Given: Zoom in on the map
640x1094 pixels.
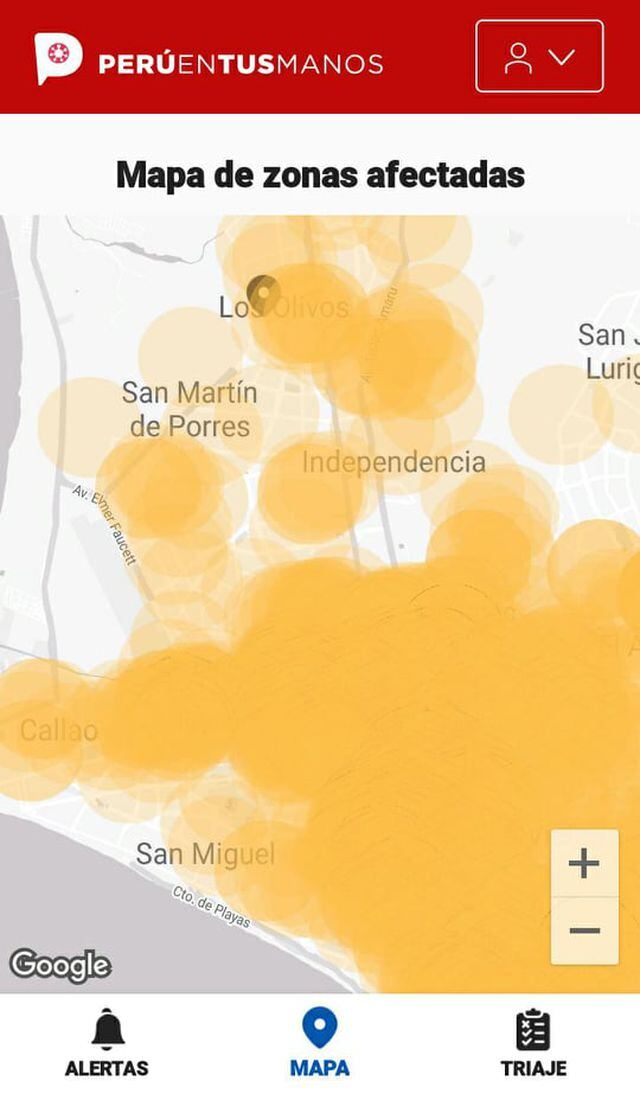Looking at the screenshot, I should pyautogui.click(x=584, y=863).
